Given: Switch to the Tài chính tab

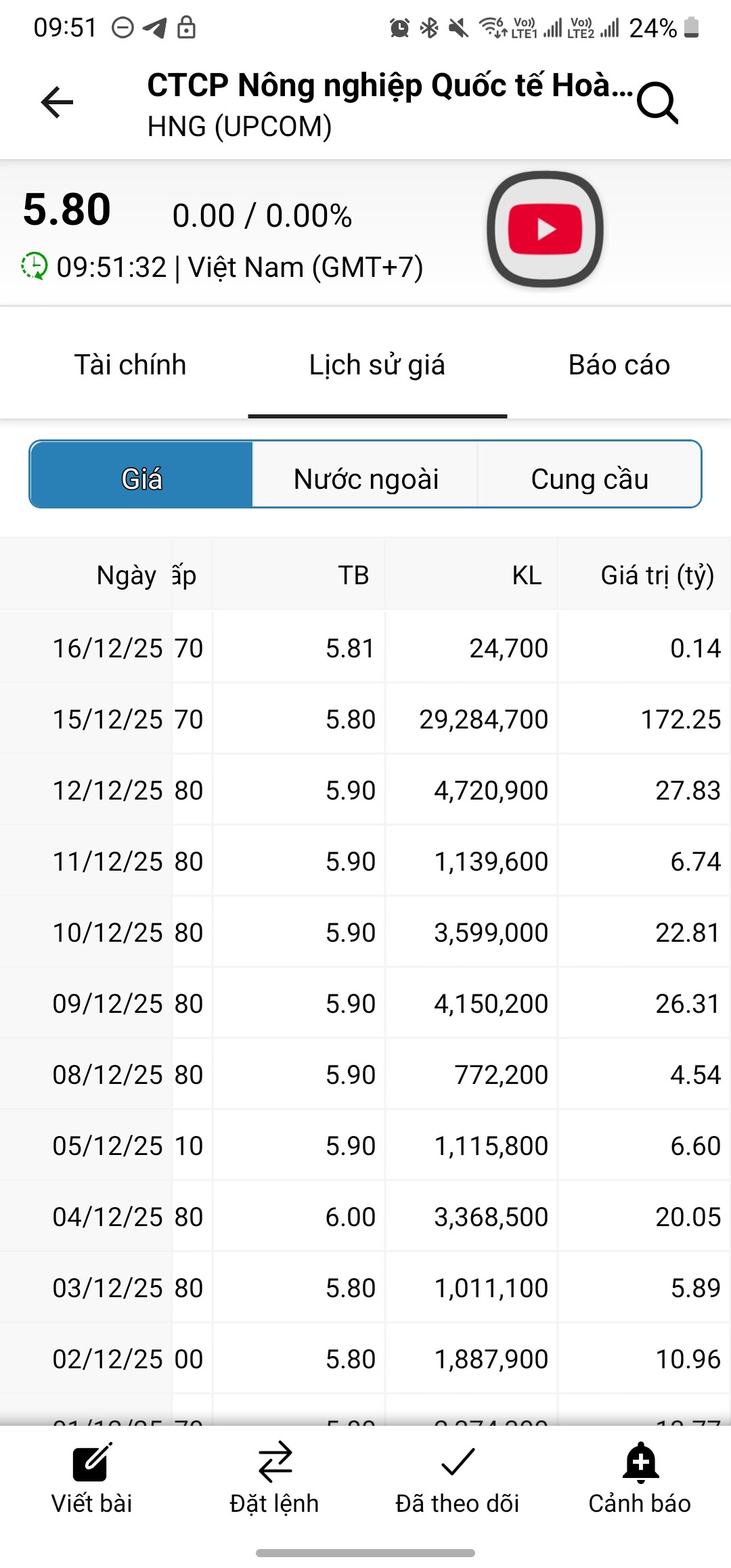Looking at the screenshot, I should [x=130, y=365].
